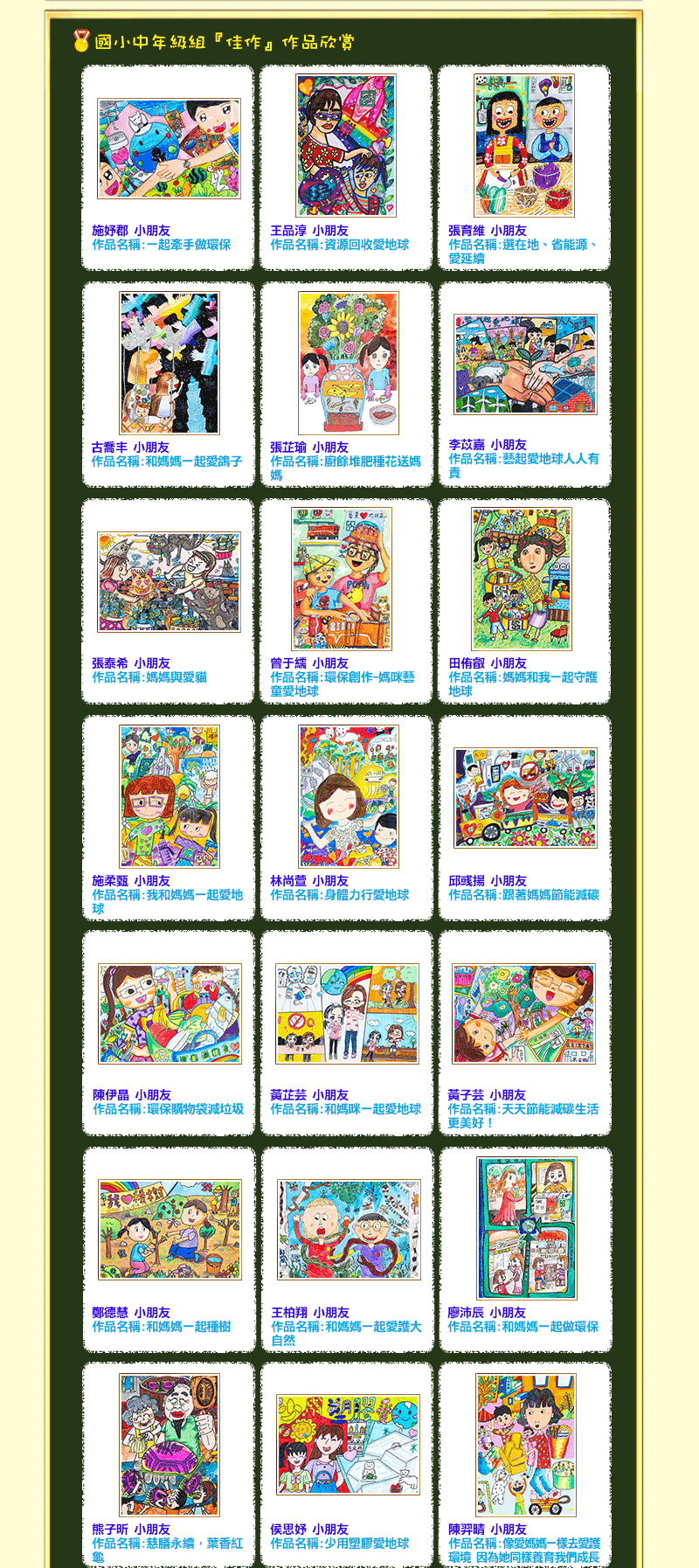View 陳伊晶's 環保購物袋減垃圾 picture
Viewport: 699px width, 1568px height.
[x=170, y=1014]
